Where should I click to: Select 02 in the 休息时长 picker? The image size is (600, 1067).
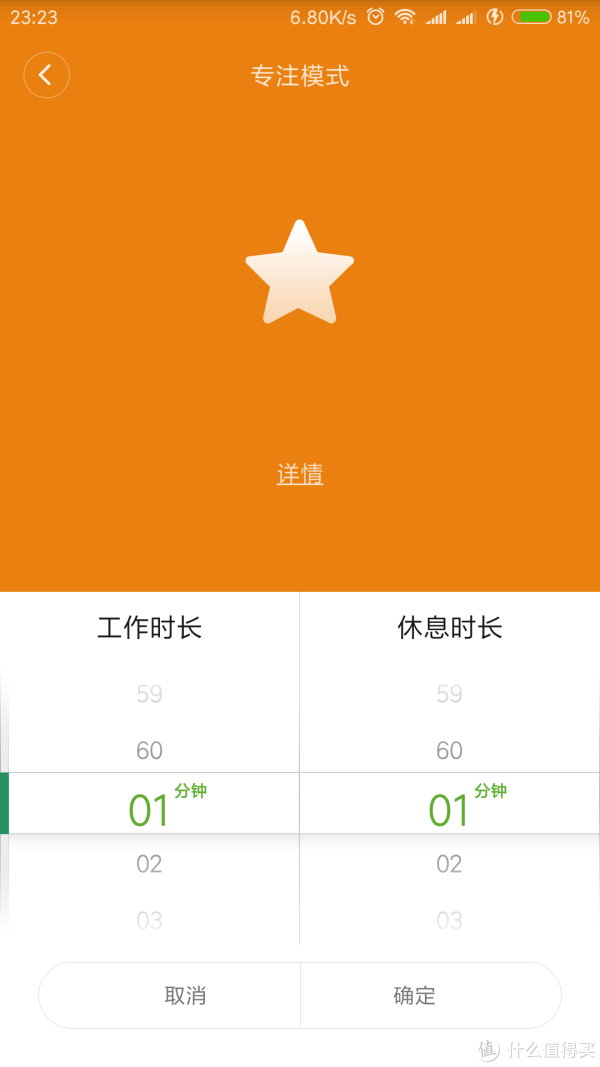(x=449, y=864)
